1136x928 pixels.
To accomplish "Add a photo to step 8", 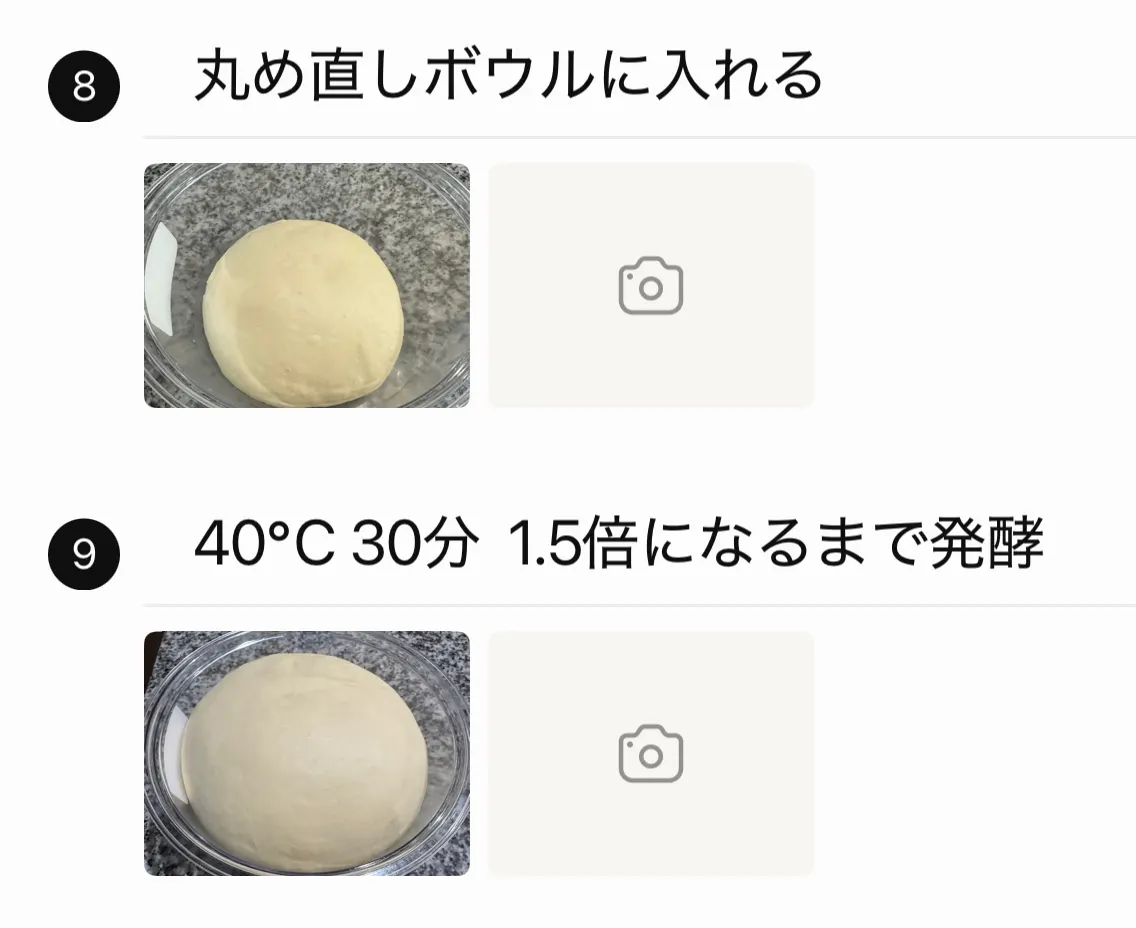I will tap(651, 285).
